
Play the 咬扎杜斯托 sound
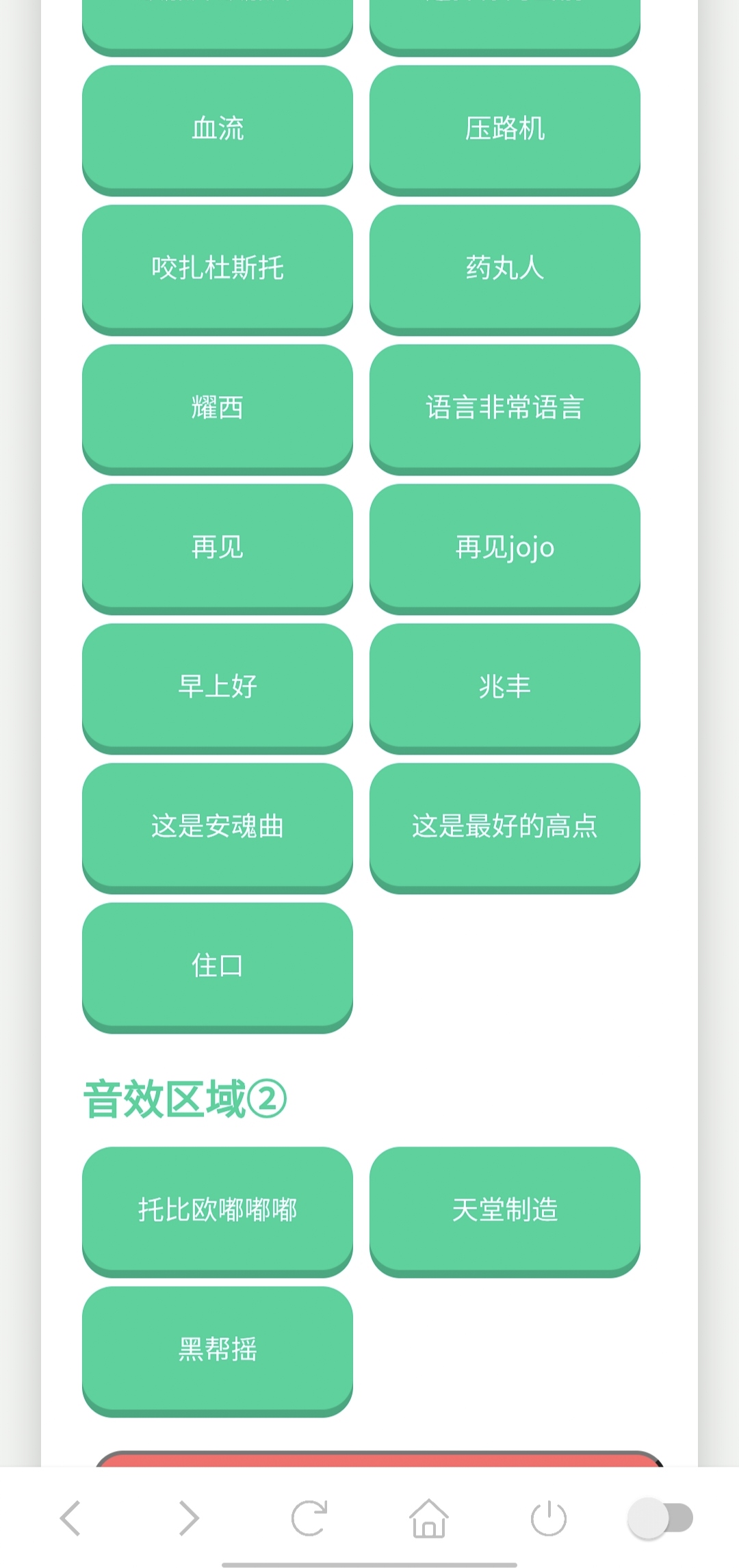pos(218,268)
